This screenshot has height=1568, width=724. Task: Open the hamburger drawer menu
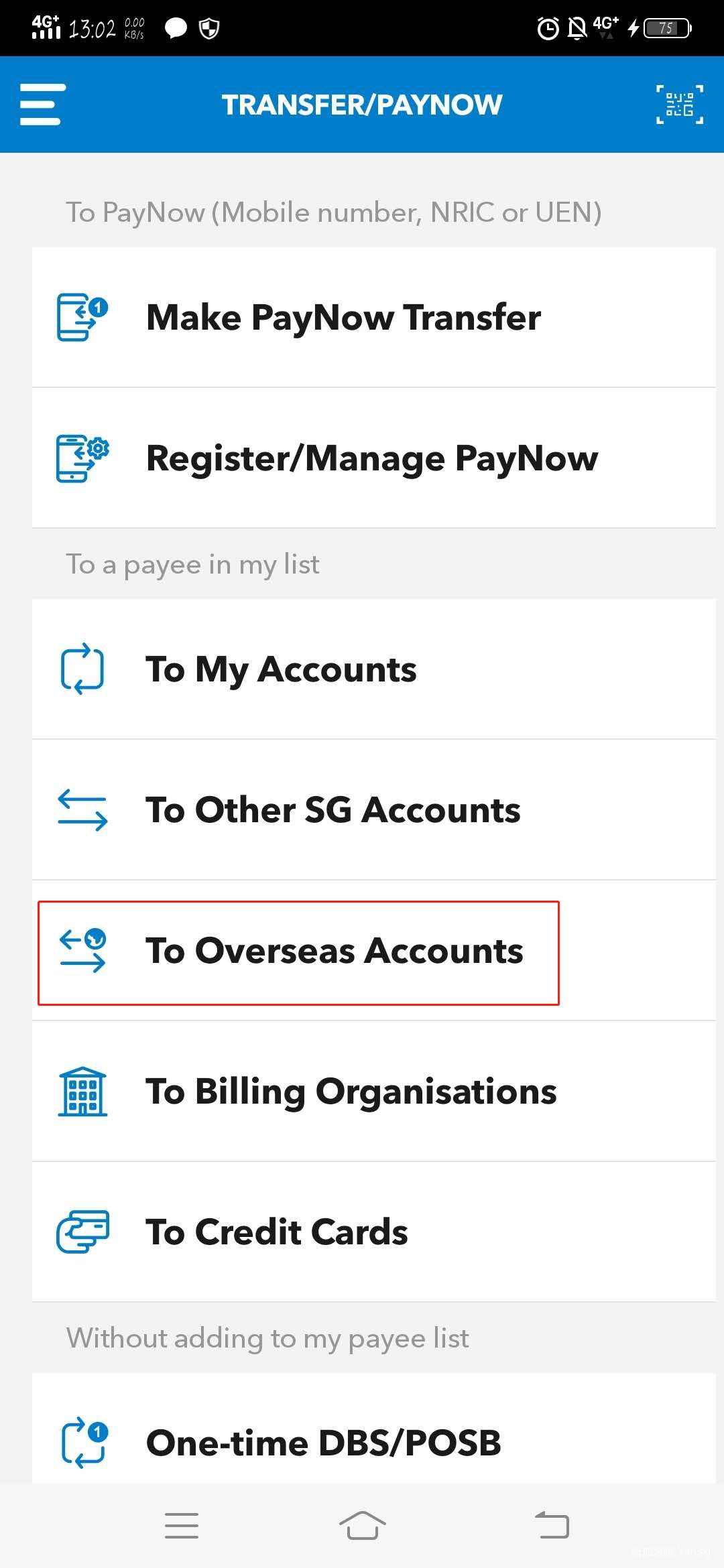(43, 104)
